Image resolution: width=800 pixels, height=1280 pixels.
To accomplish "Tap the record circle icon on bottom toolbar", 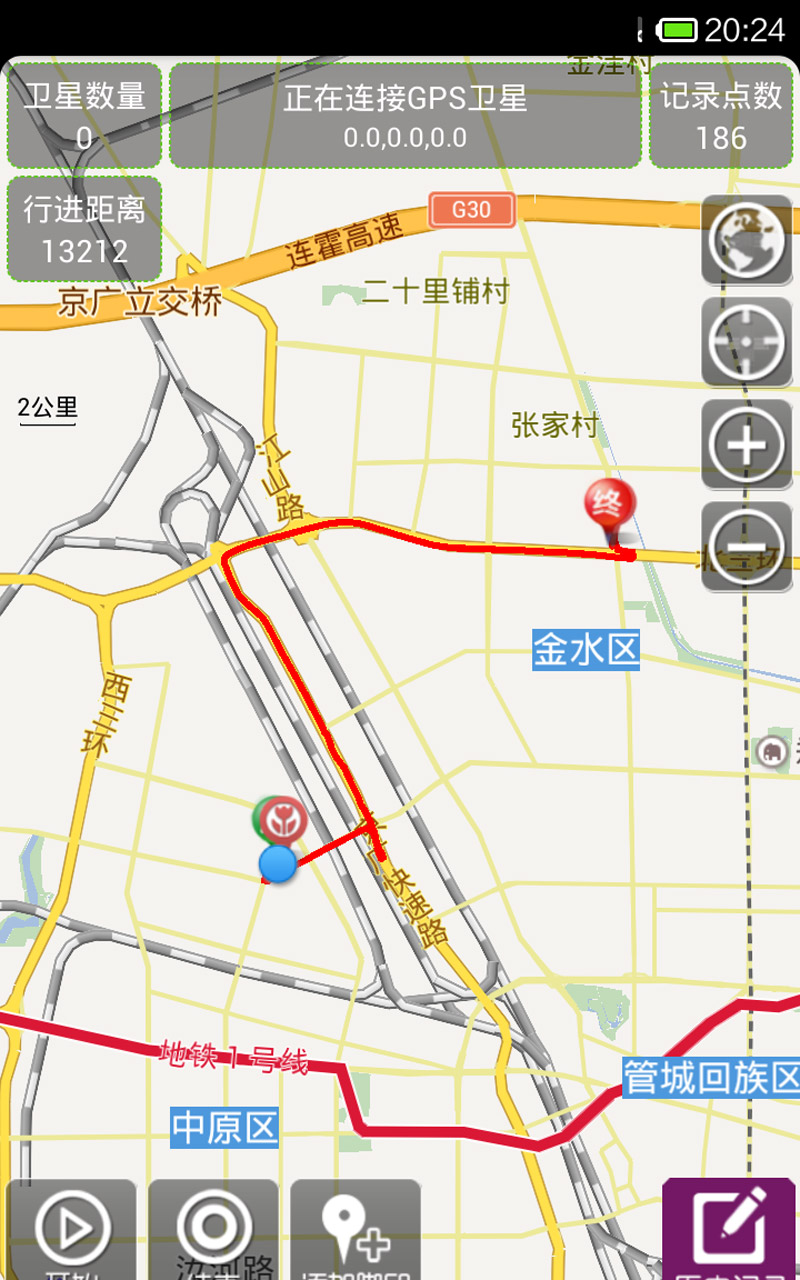I will (213, 1225).
